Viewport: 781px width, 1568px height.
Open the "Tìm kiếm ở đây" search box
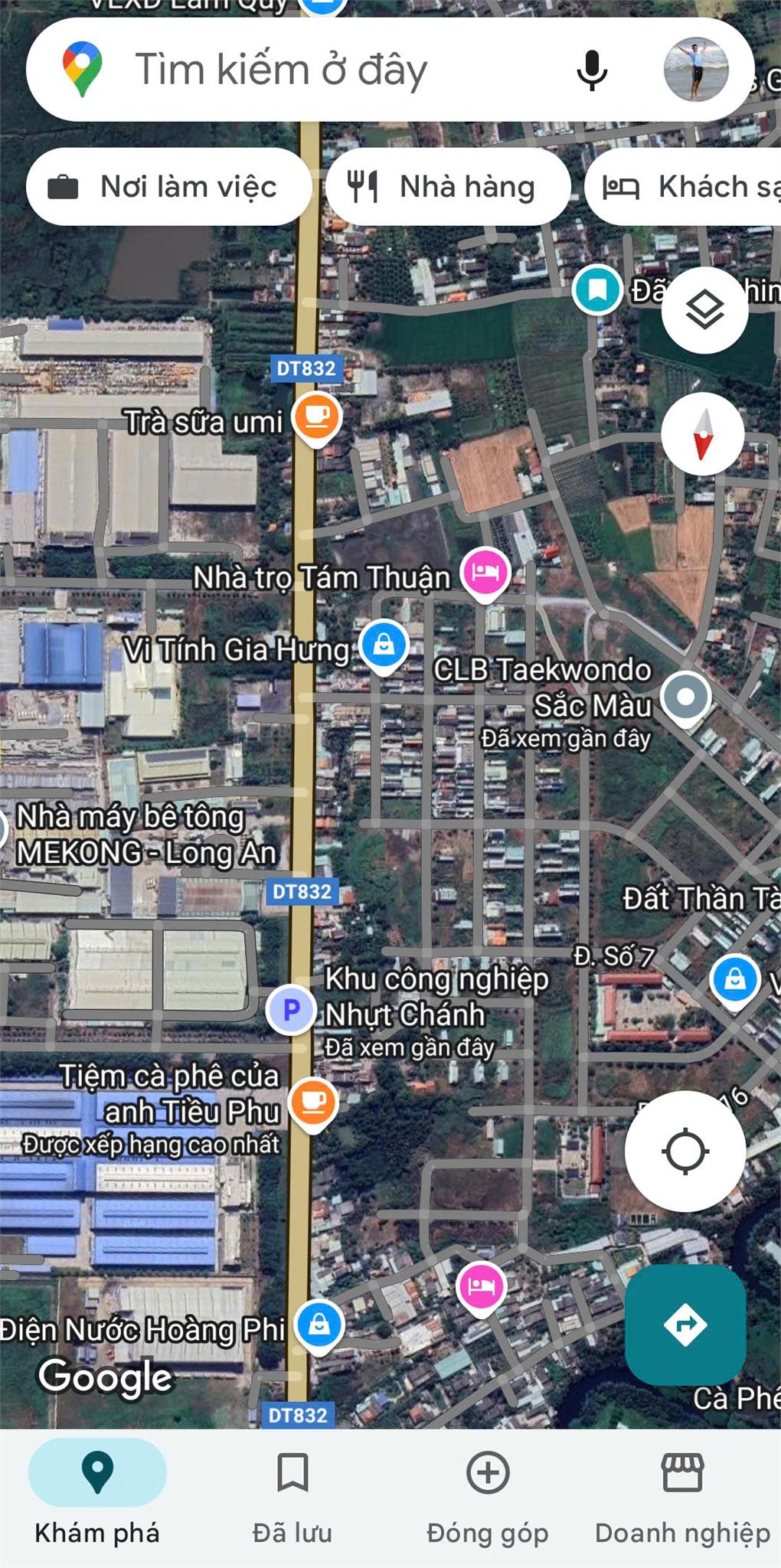click(x=306, y=70)
